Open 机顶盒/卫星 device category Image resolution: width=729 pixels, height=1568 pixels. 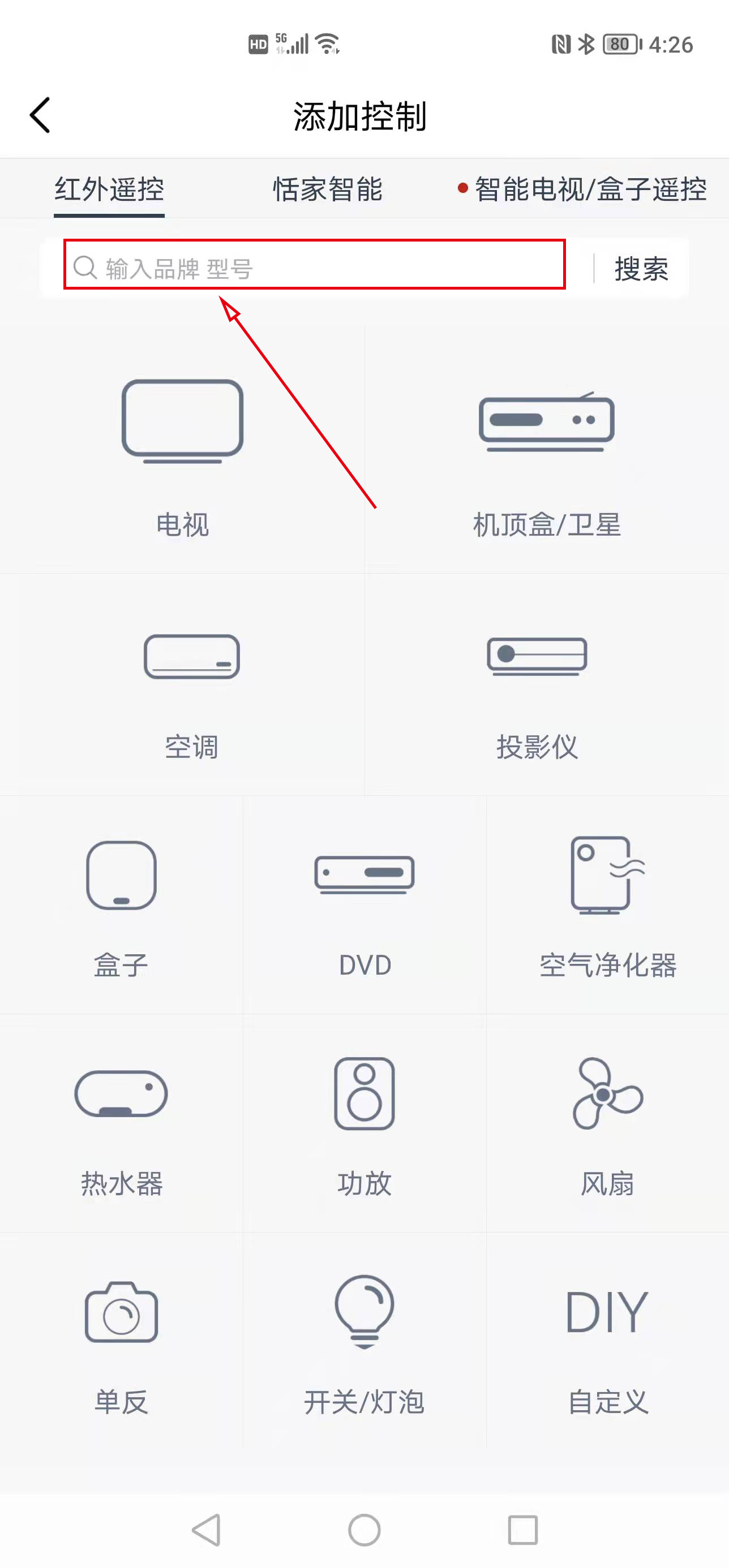[546, 450]
